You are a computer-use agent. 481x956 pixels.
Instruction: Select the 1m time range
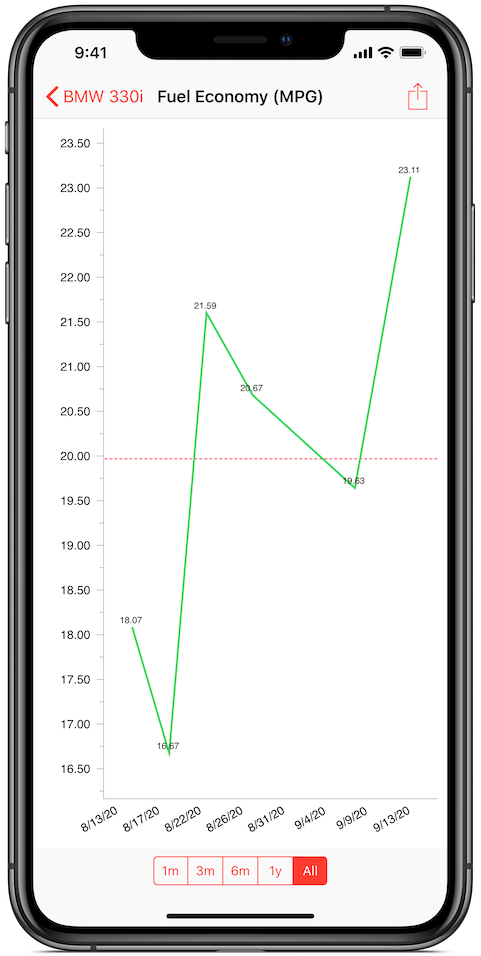point(170,871)
